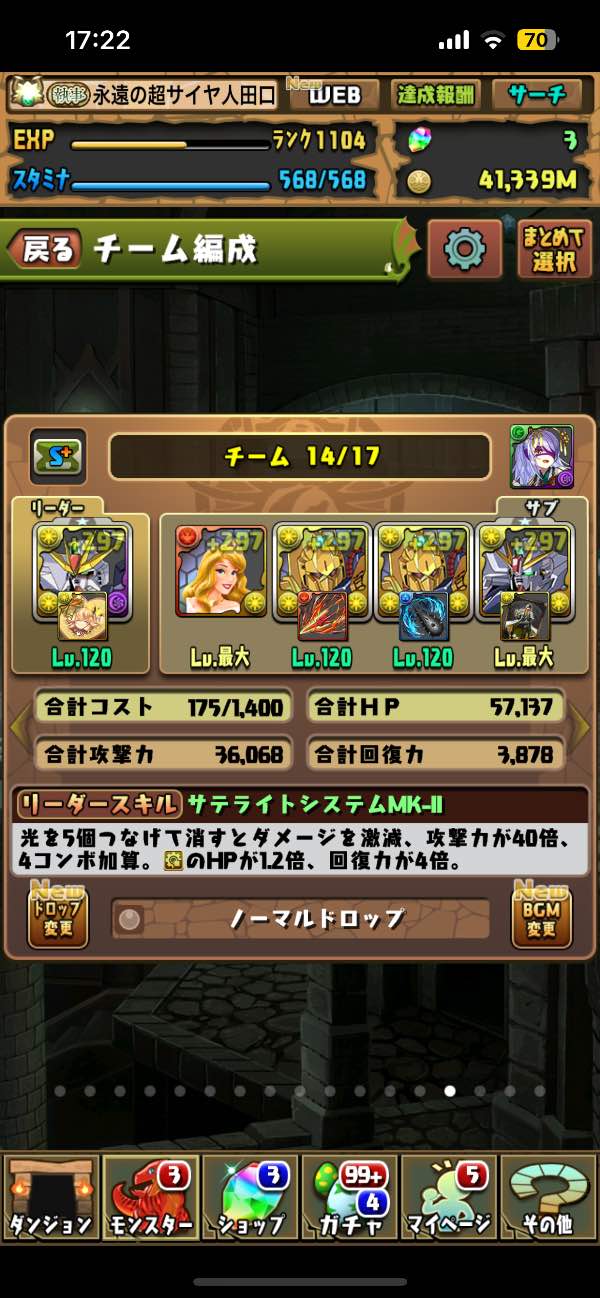Tap the ノーマルドロップ selector

300,918
